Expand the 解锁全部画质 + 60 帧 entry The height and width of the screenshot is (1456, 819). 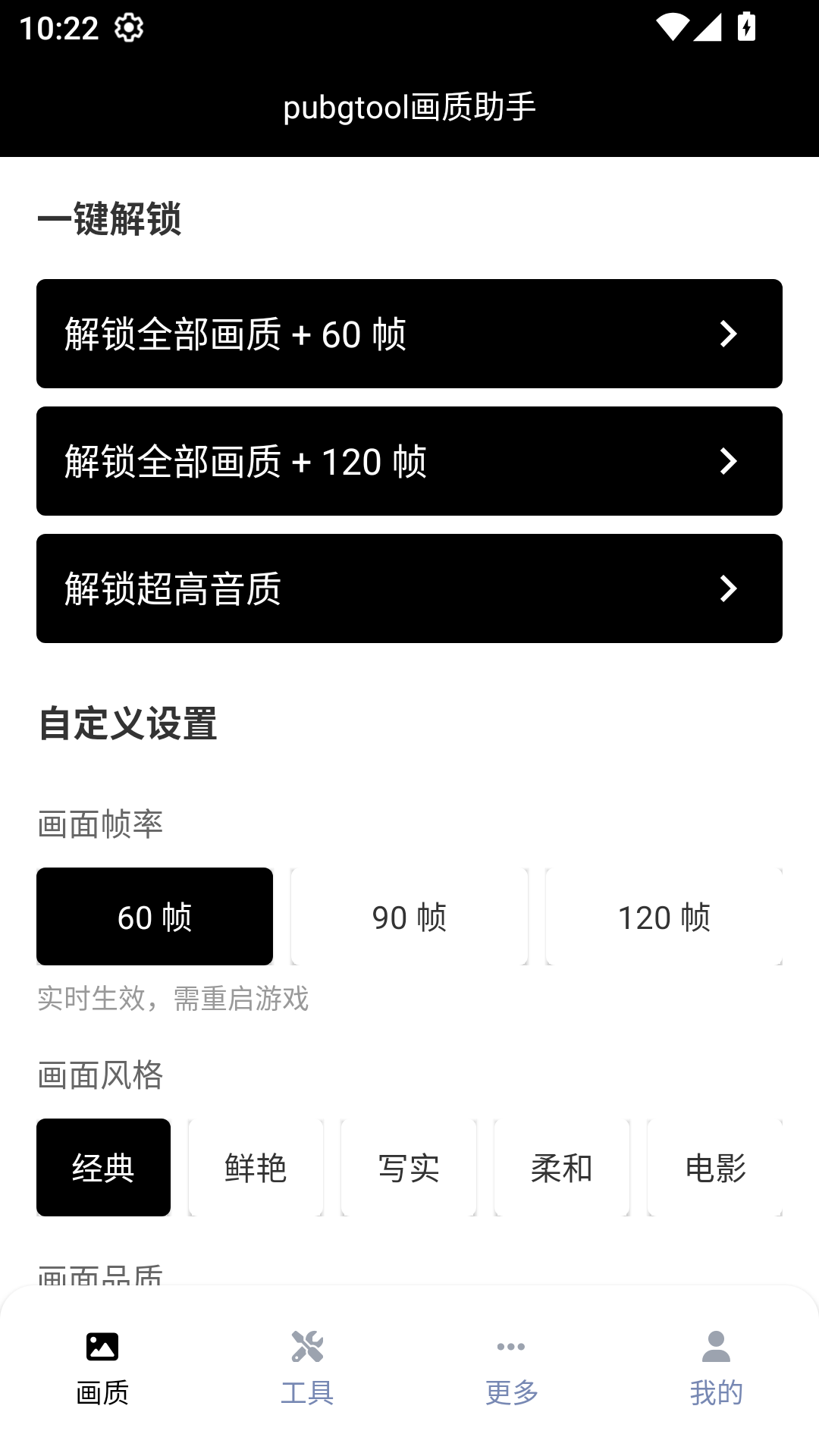tap(409, 333)
